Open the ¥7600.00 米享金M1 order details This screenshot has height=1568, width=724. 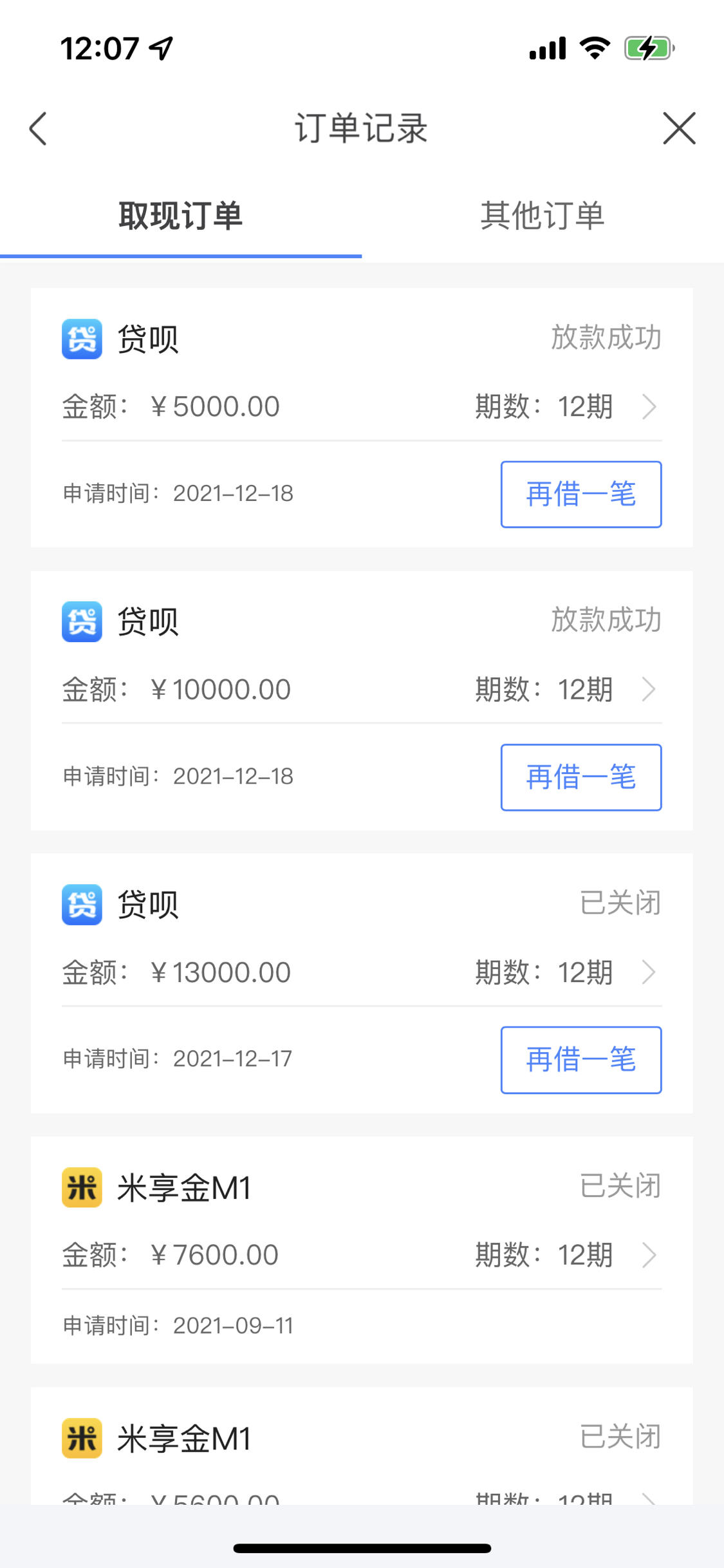(x=362, y=1255)
